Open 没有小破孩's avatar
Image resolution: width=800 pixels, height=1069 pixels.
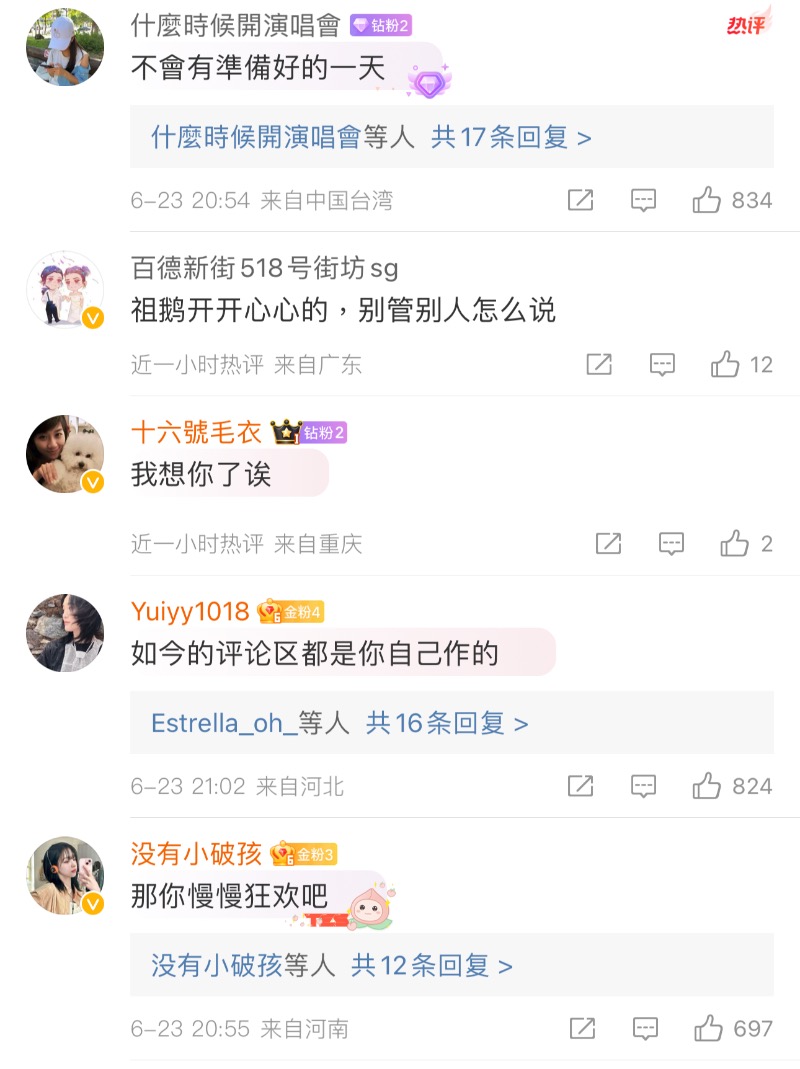click(65, 876)
